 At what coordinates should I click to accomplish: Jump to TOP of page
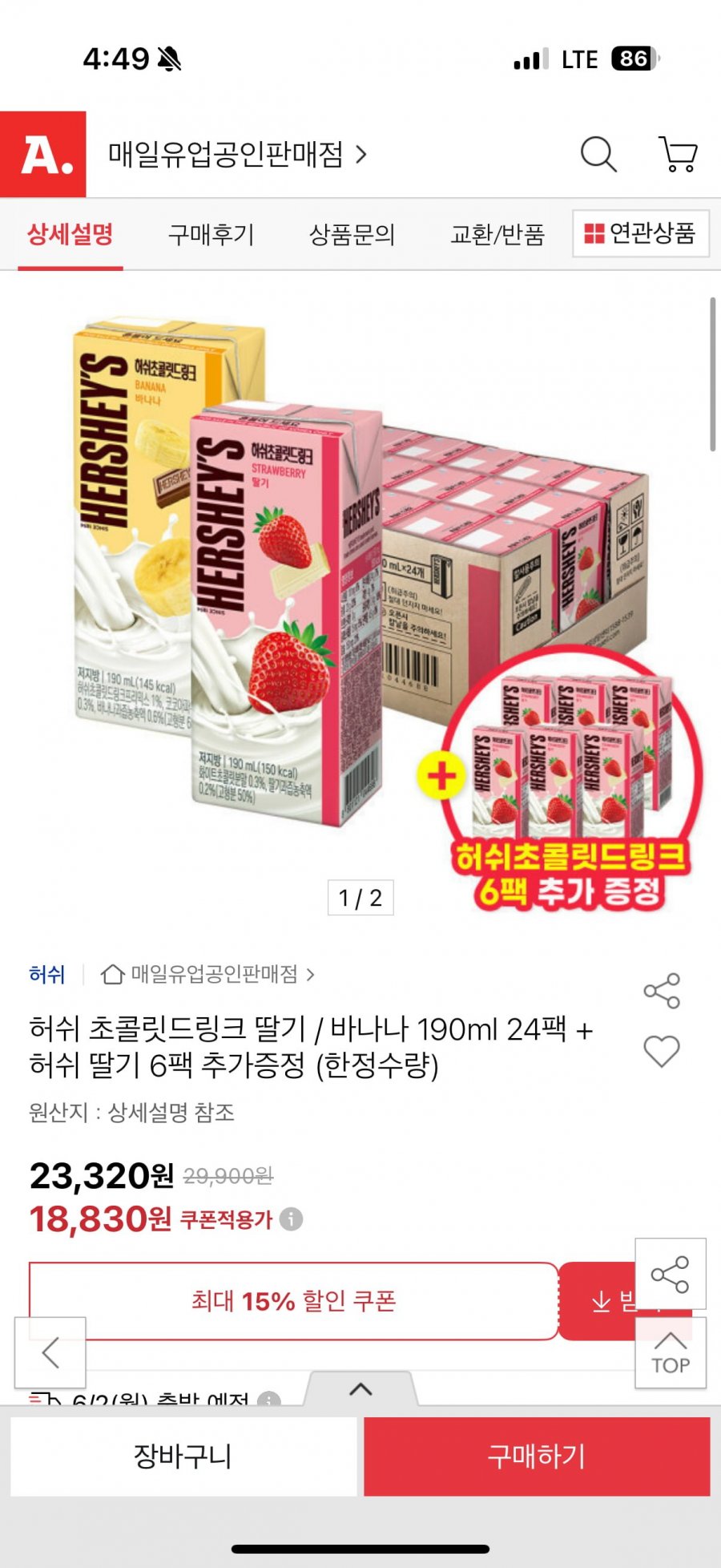click(x=671, y=1353)
